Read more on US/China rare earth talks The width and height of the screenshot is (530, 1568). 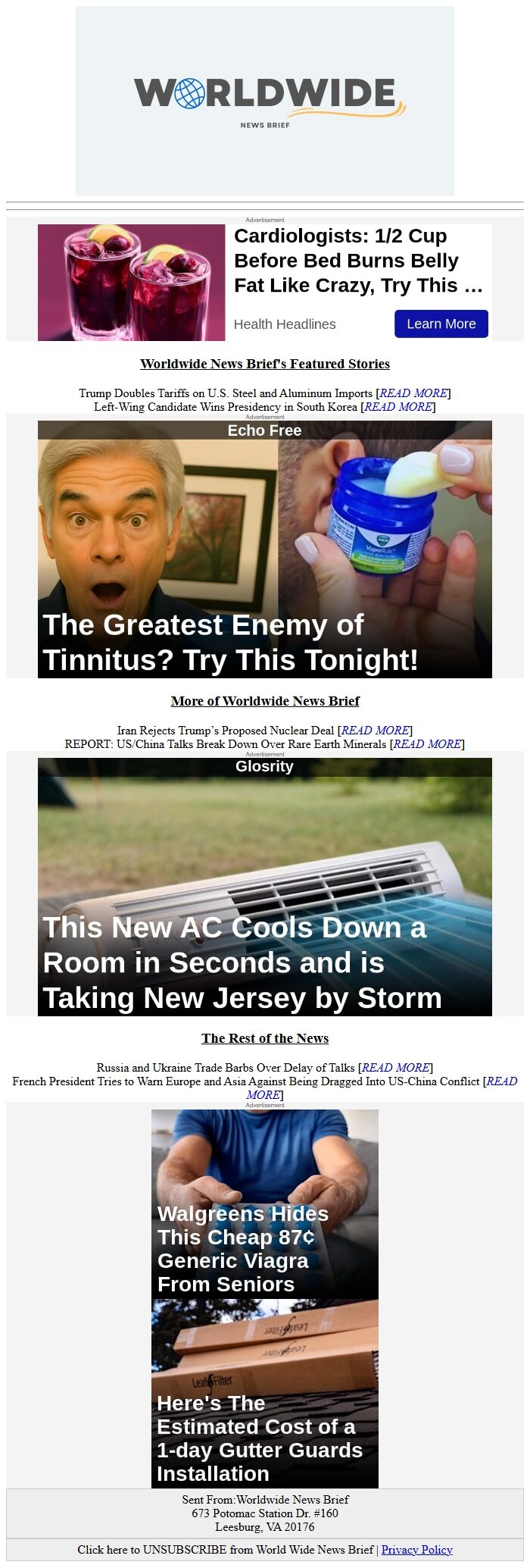click(x=427, y=744)
